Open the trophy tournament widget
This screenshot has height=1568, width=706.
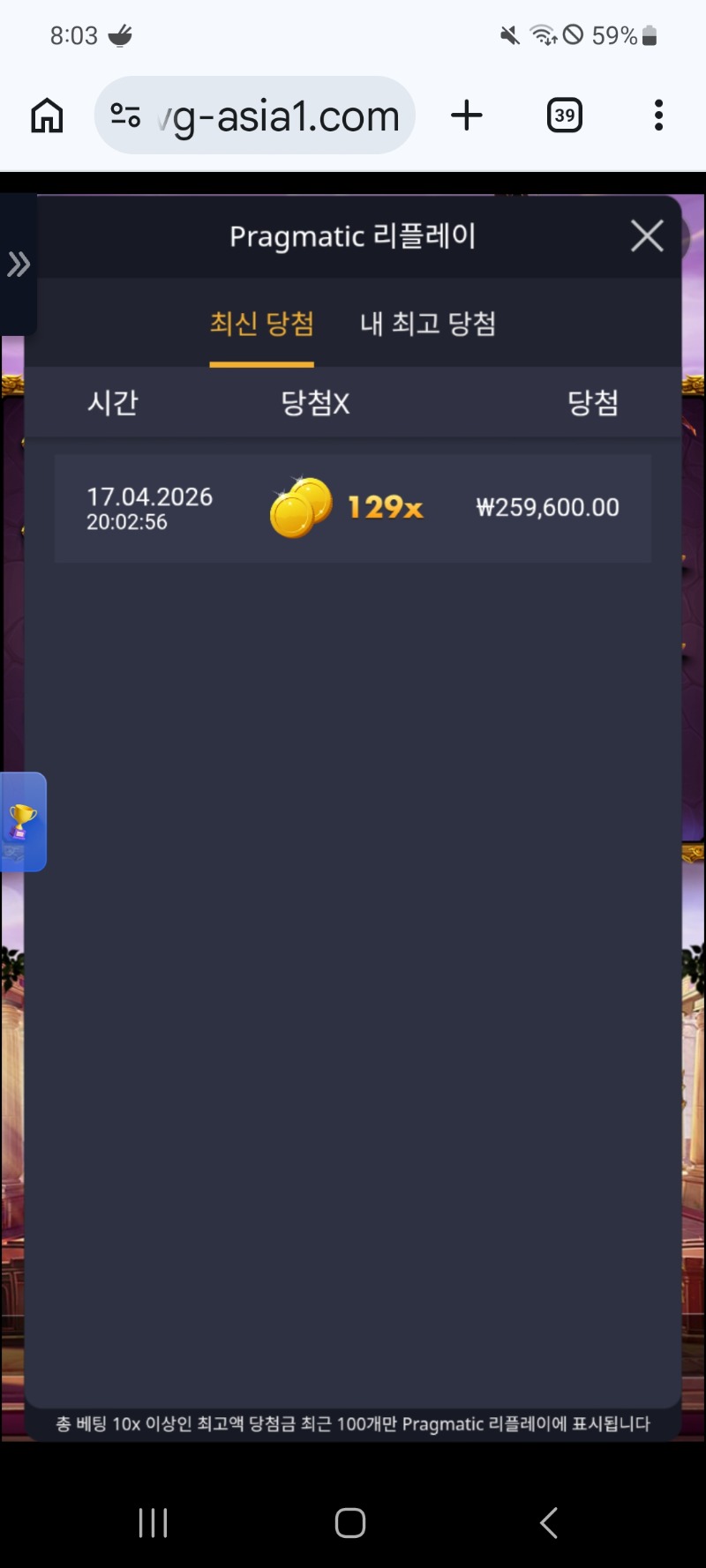pyautogui.click(x=22, y=821)
